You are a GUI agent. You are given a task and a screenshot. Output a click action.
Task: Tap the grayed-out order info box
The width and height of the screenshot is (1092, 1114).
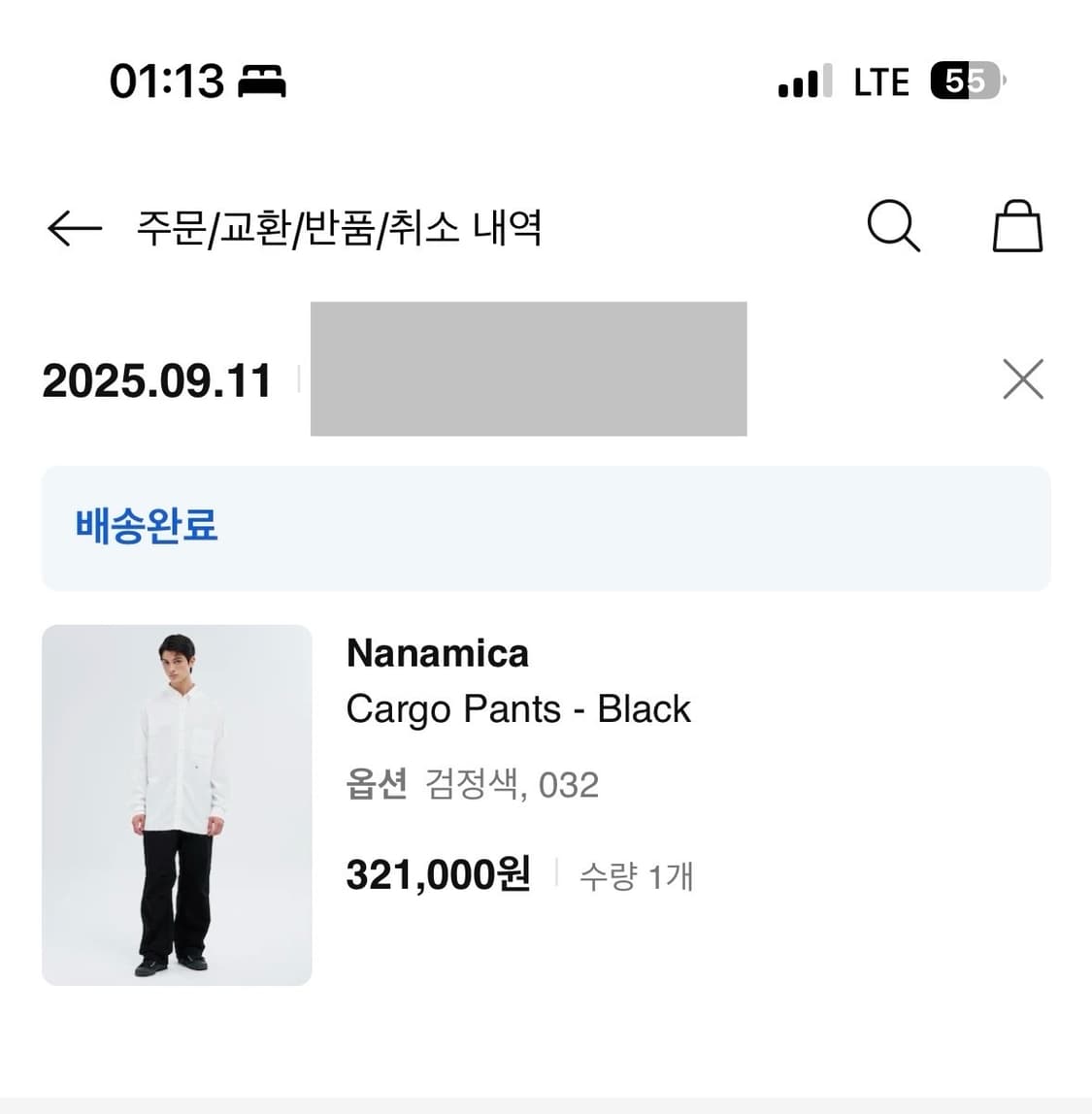coord(528,371)
